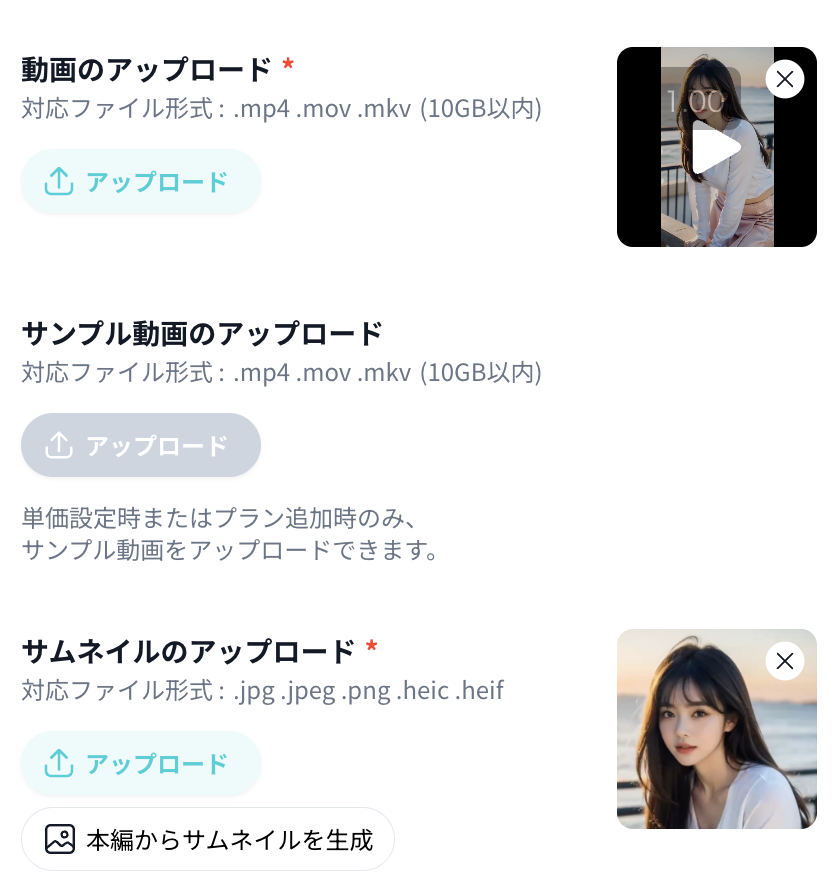Tap アップロード under サムネイルのアップロード
The height and width of the screenshot is (878, 838).
tap(140, 764)
